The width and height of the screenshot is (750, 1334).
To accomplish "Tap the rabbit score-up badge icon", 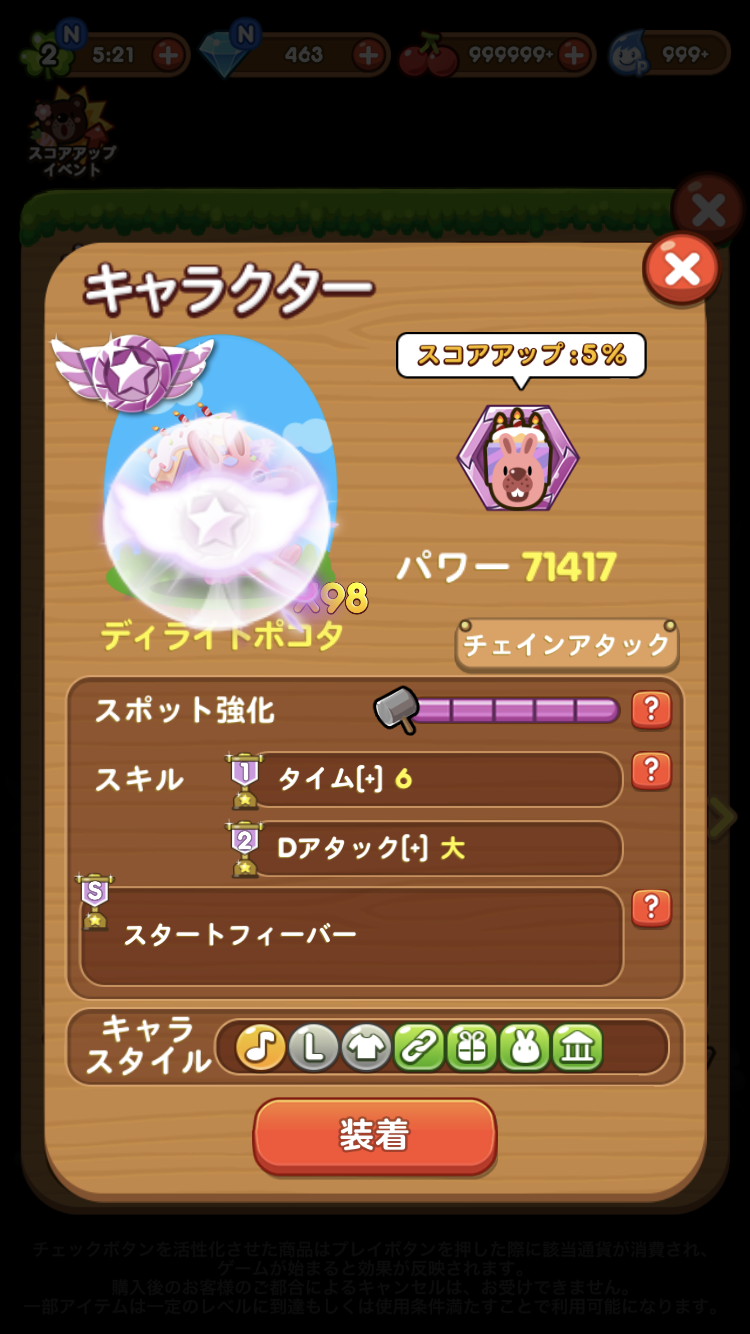I will click(x=518, y=459).
